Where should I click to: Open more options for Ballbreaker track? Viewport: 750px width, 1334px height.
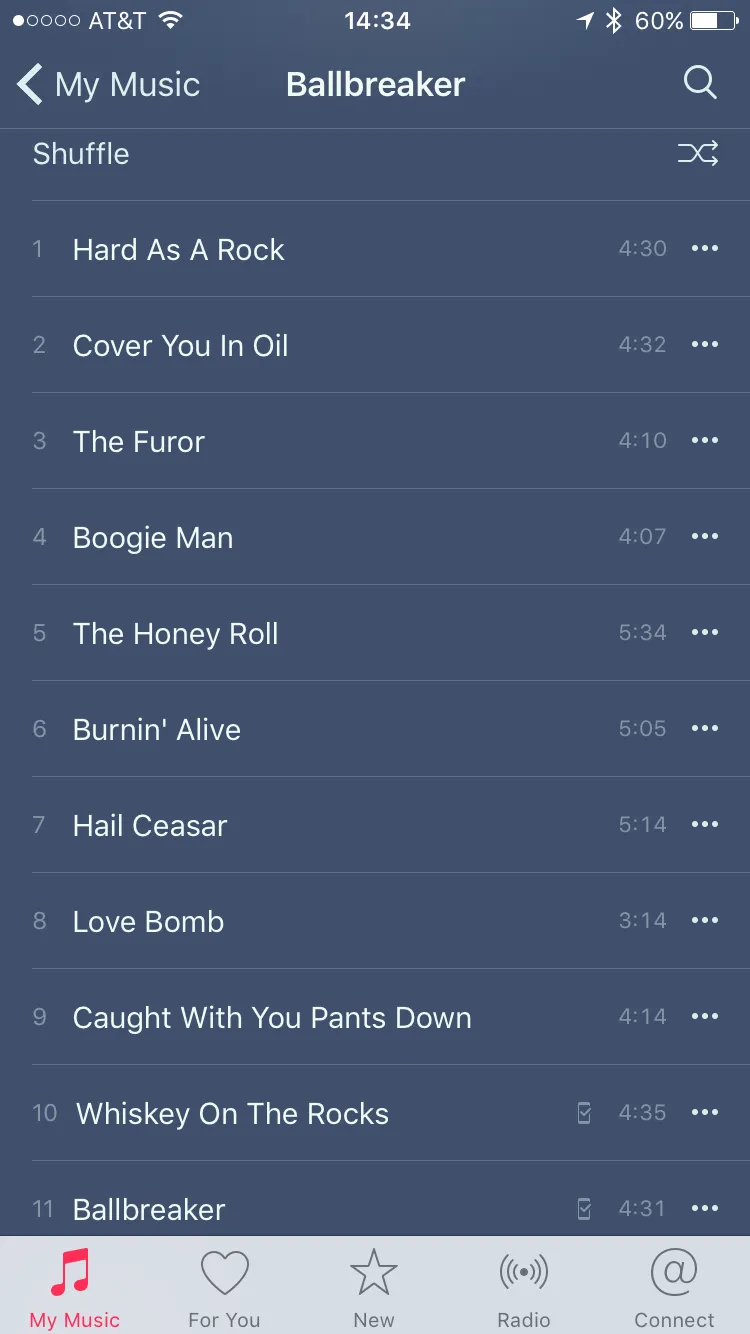pos(705,1209)
